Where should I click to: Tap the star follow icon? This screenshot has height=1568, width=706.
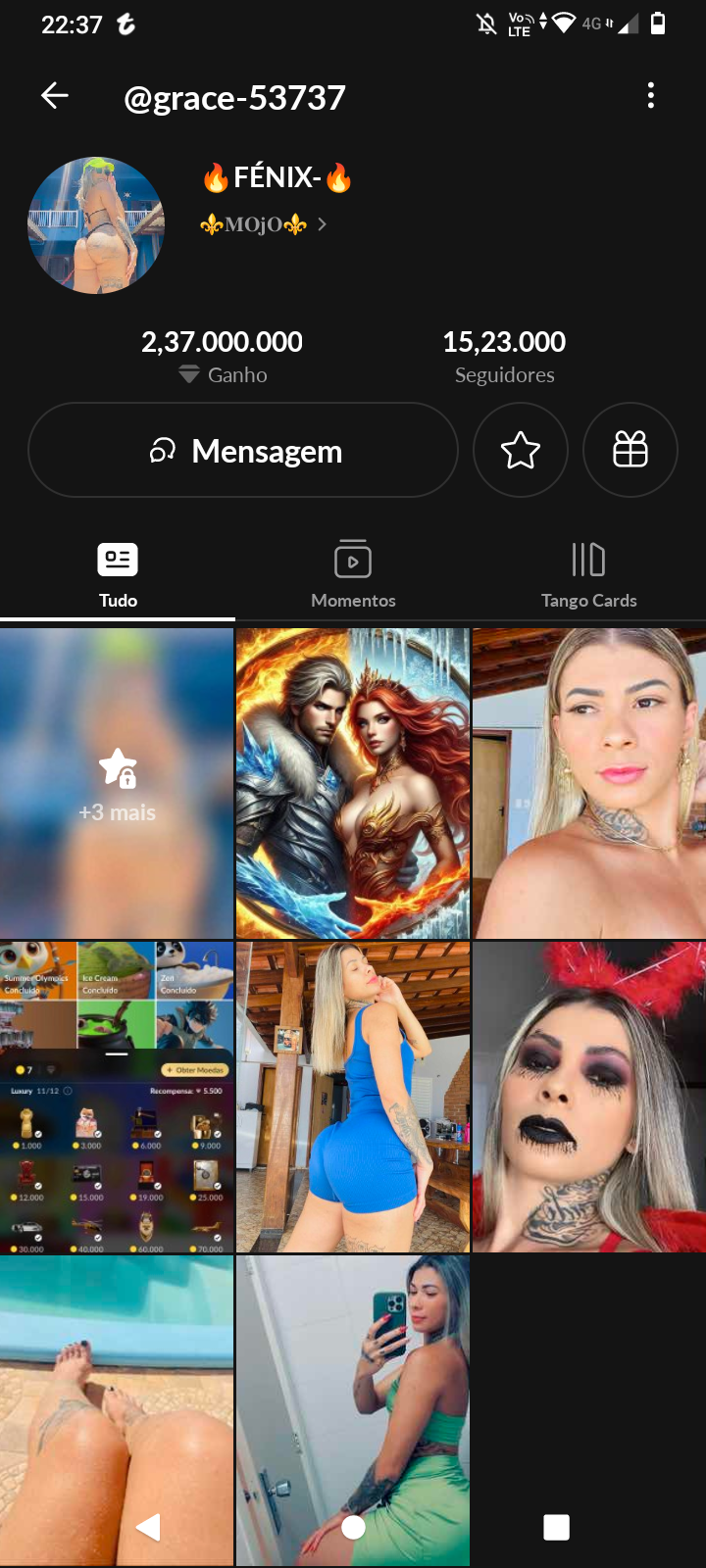coord(521,451)
